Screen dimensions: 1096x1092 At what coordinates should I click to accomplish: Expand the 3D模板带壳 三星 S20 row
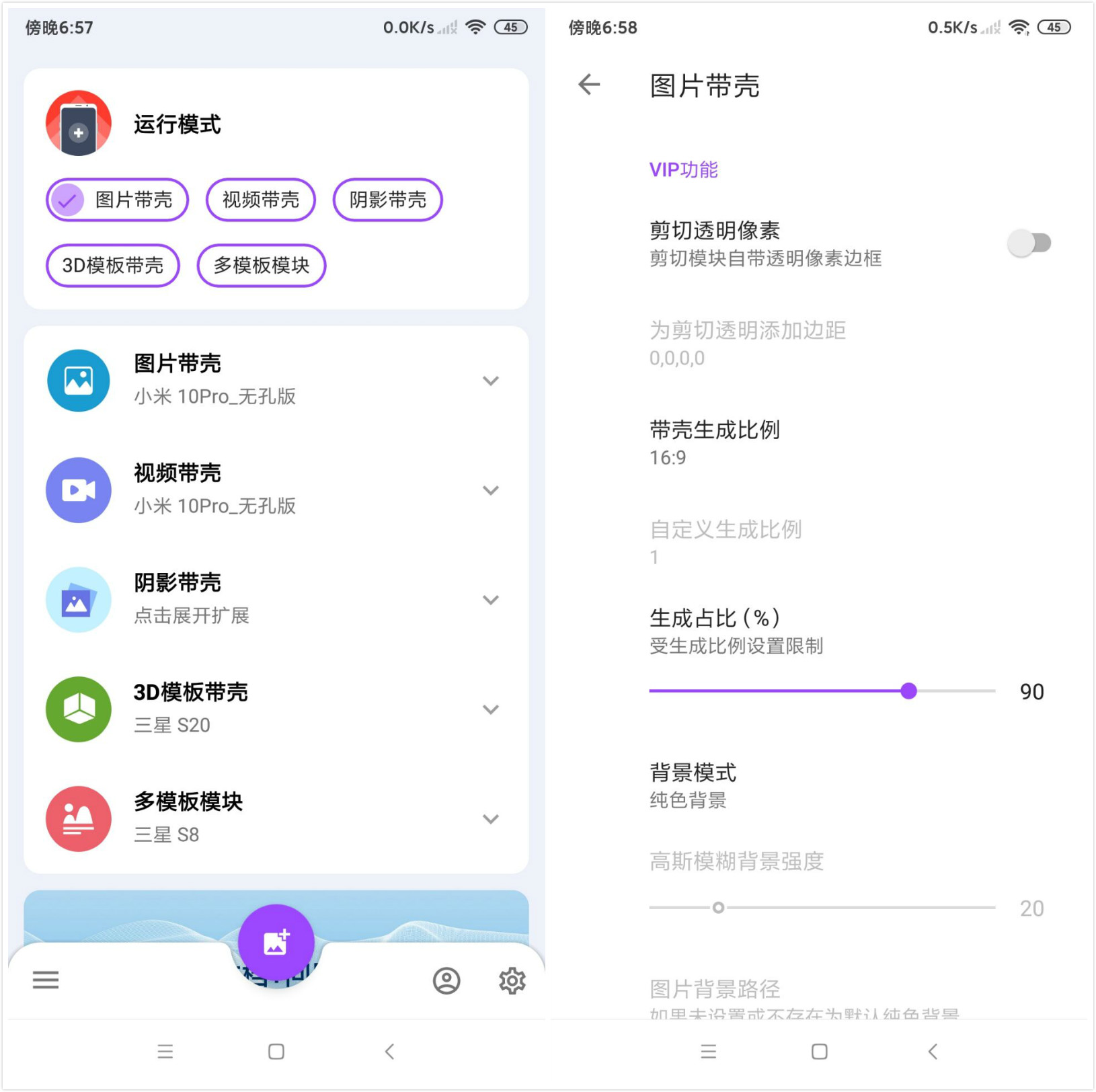point(491,709)
